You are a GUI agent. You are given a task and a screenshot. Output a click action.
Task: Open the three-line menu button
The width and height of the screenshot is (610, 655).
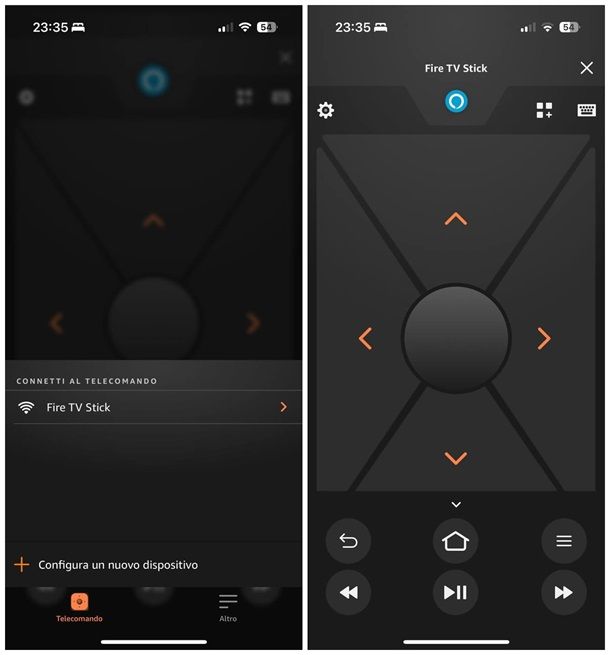point(564,541)
